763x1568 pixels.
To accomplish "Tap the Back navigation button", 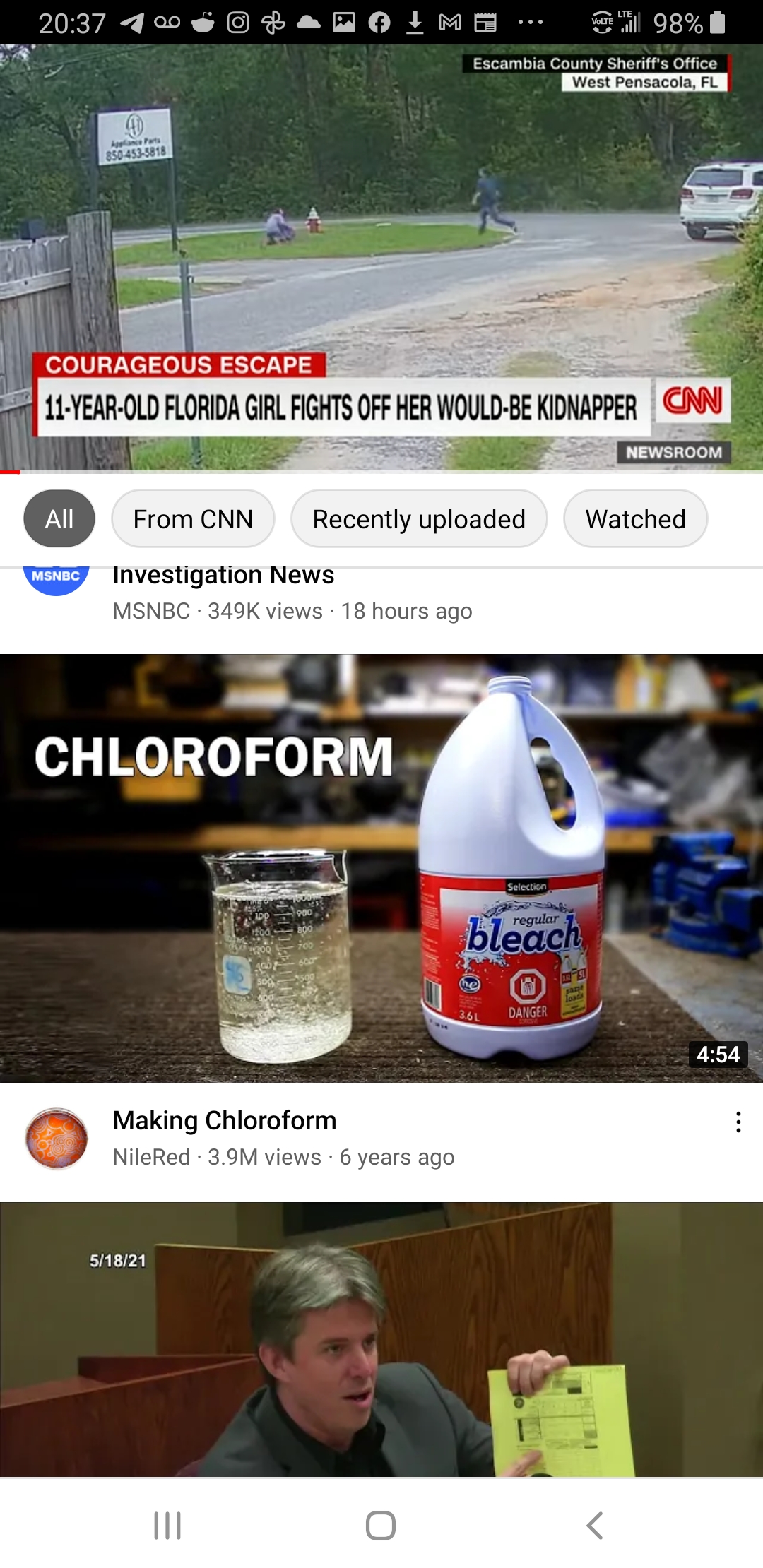I will (593, 1524).
